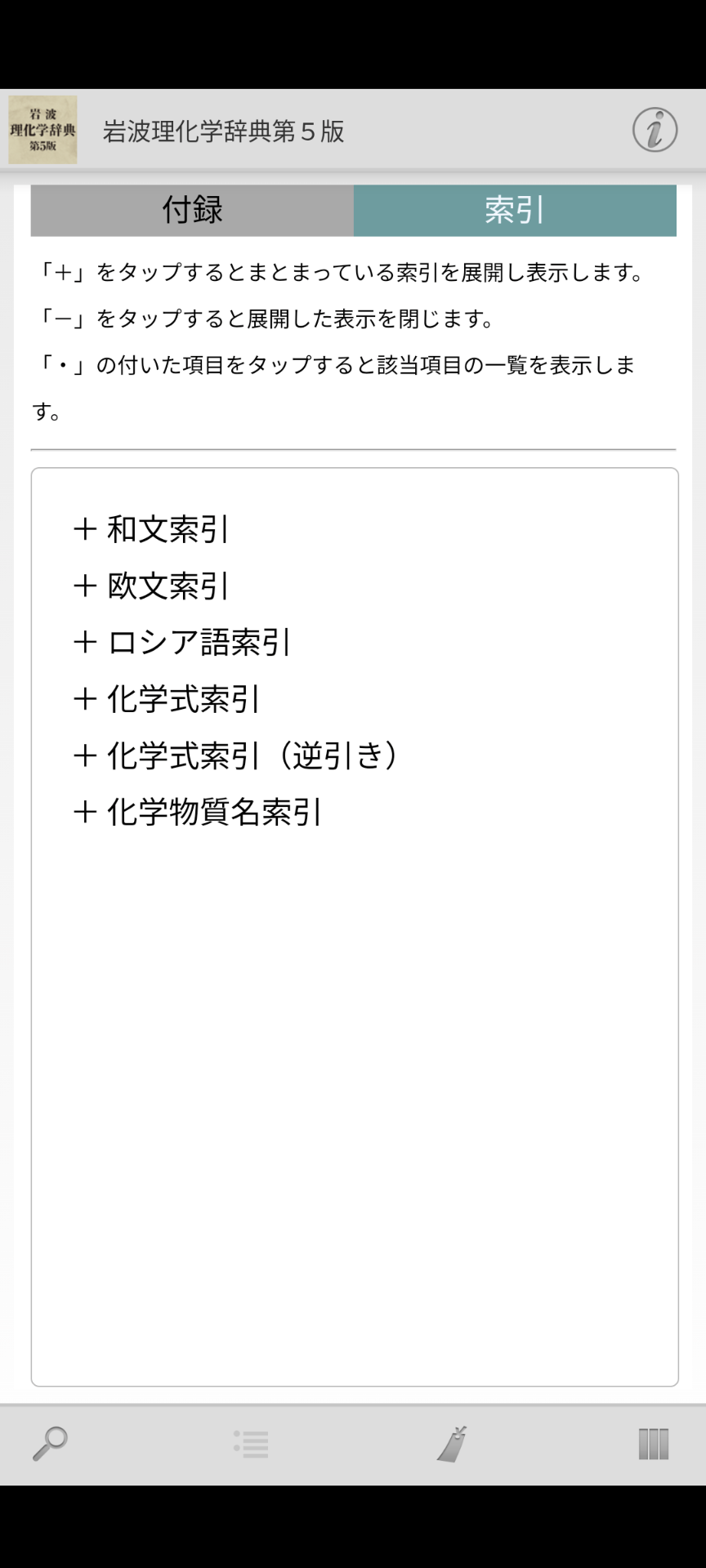Open the bookmark tag icon
The image size is (706, 1568).
click(x=452, y=1443)
